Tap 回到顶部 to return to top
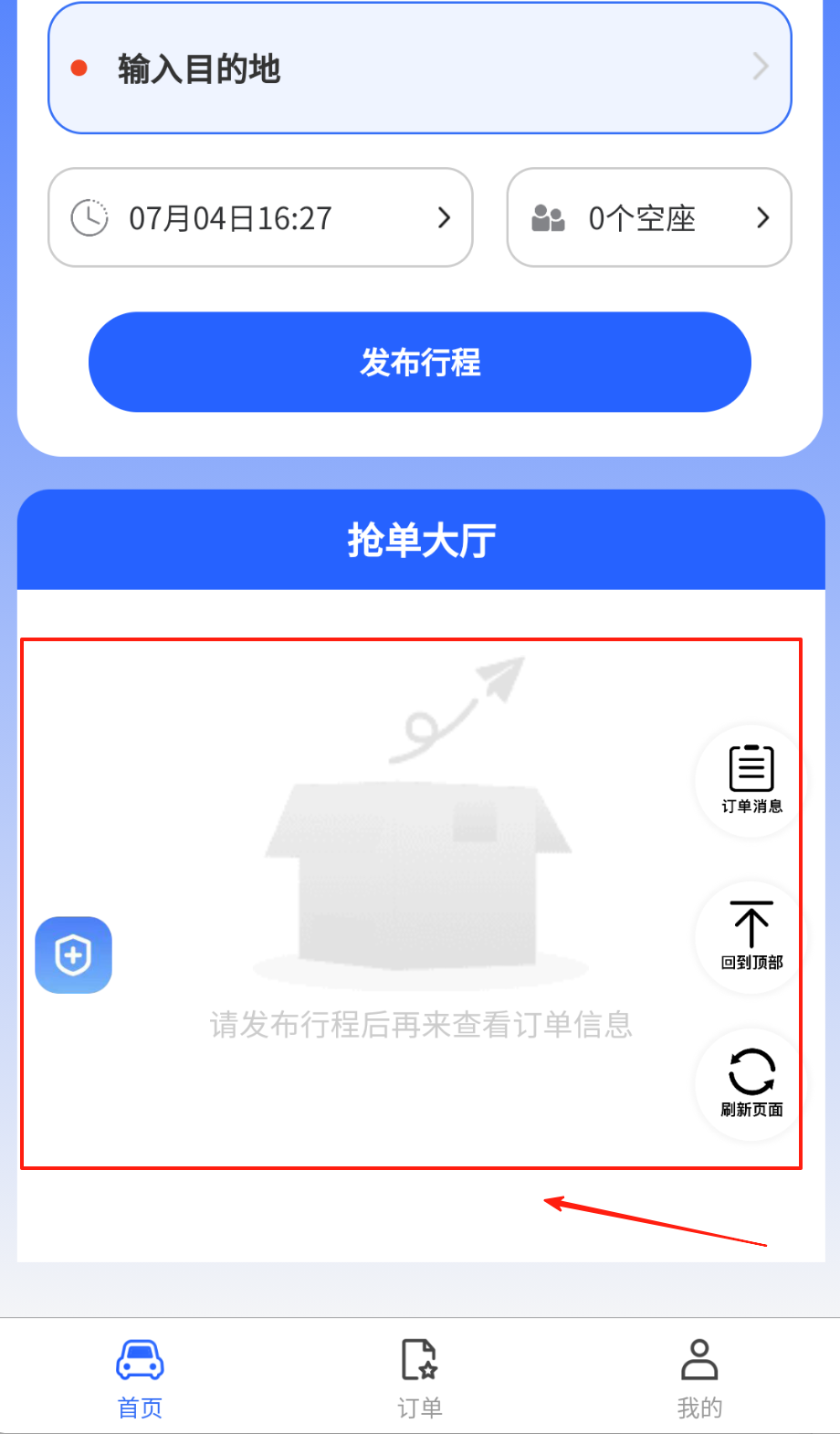 click(751, 935)
